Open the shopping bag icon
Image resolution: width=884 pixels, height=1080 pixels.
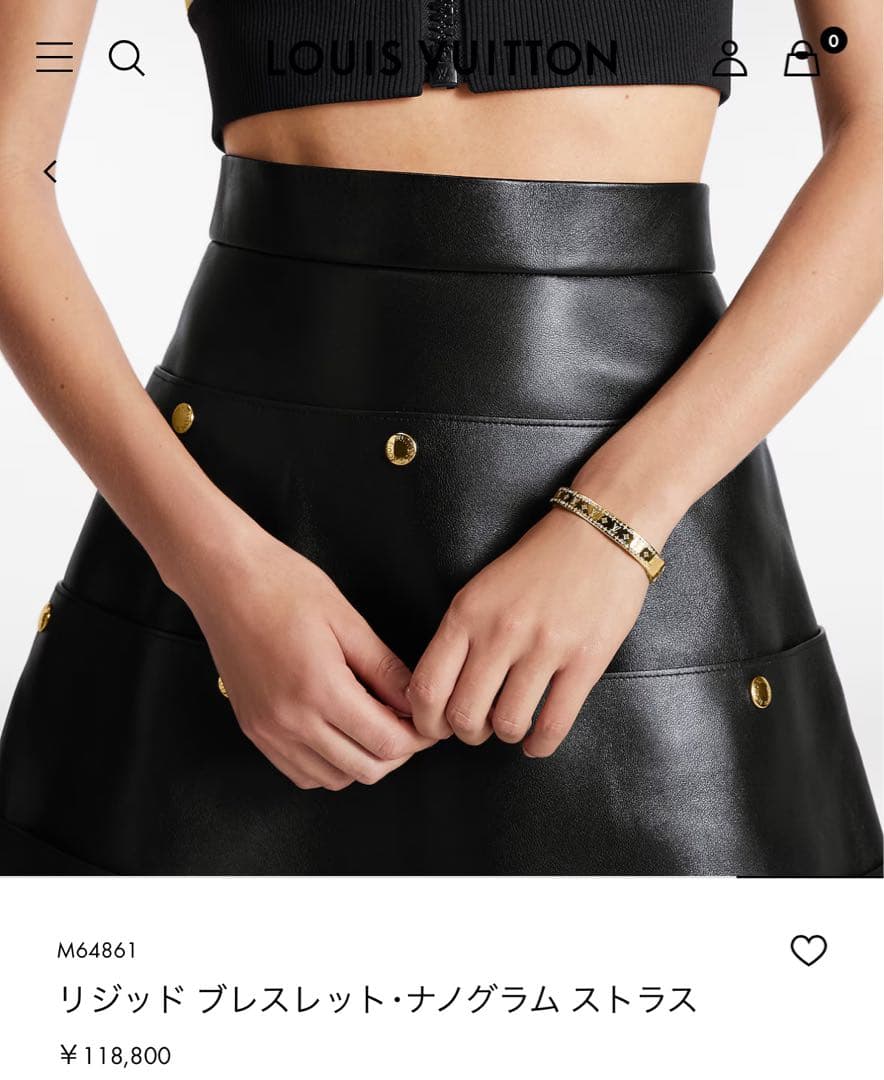[800, 62]
